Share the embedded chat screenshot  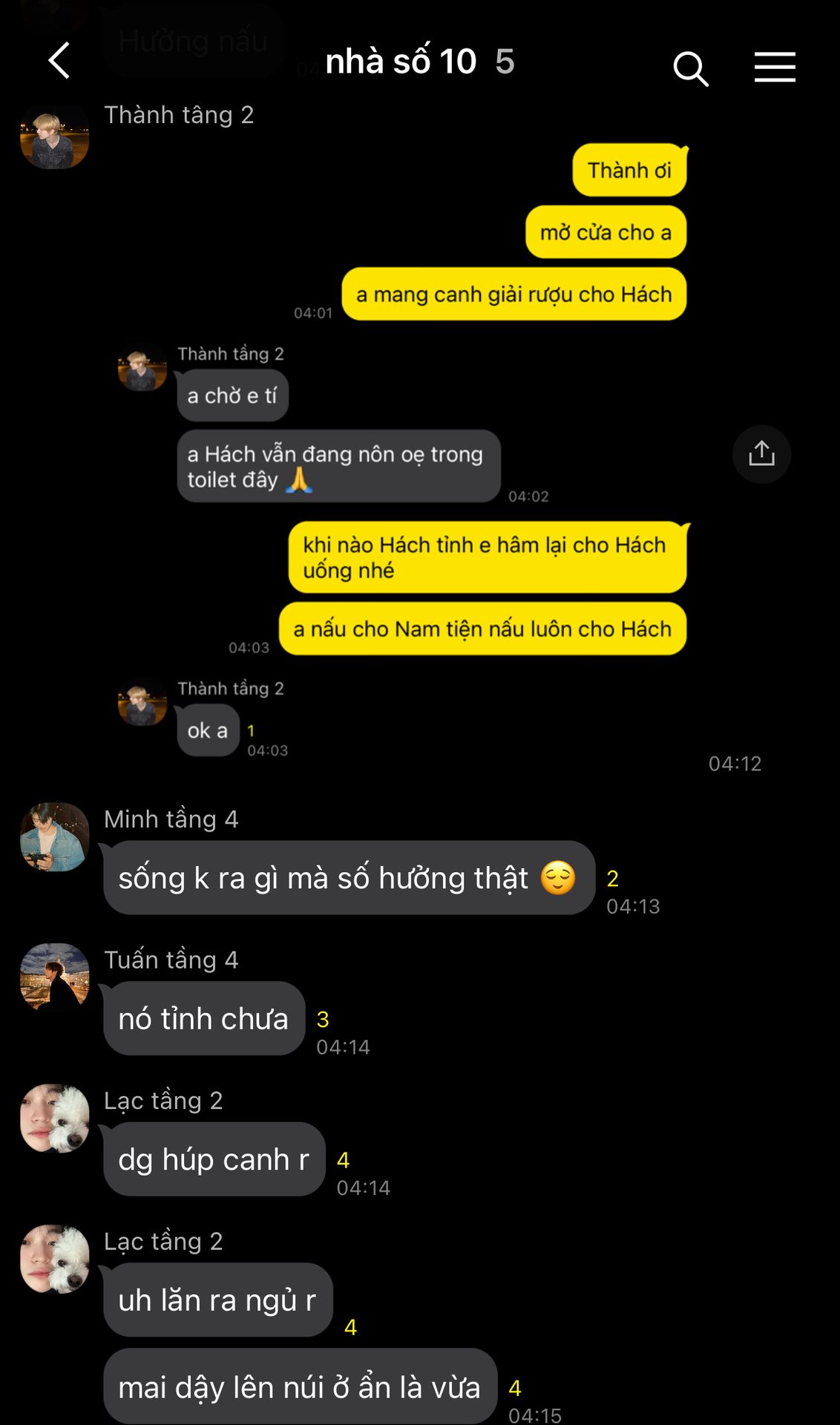(761, 454)
